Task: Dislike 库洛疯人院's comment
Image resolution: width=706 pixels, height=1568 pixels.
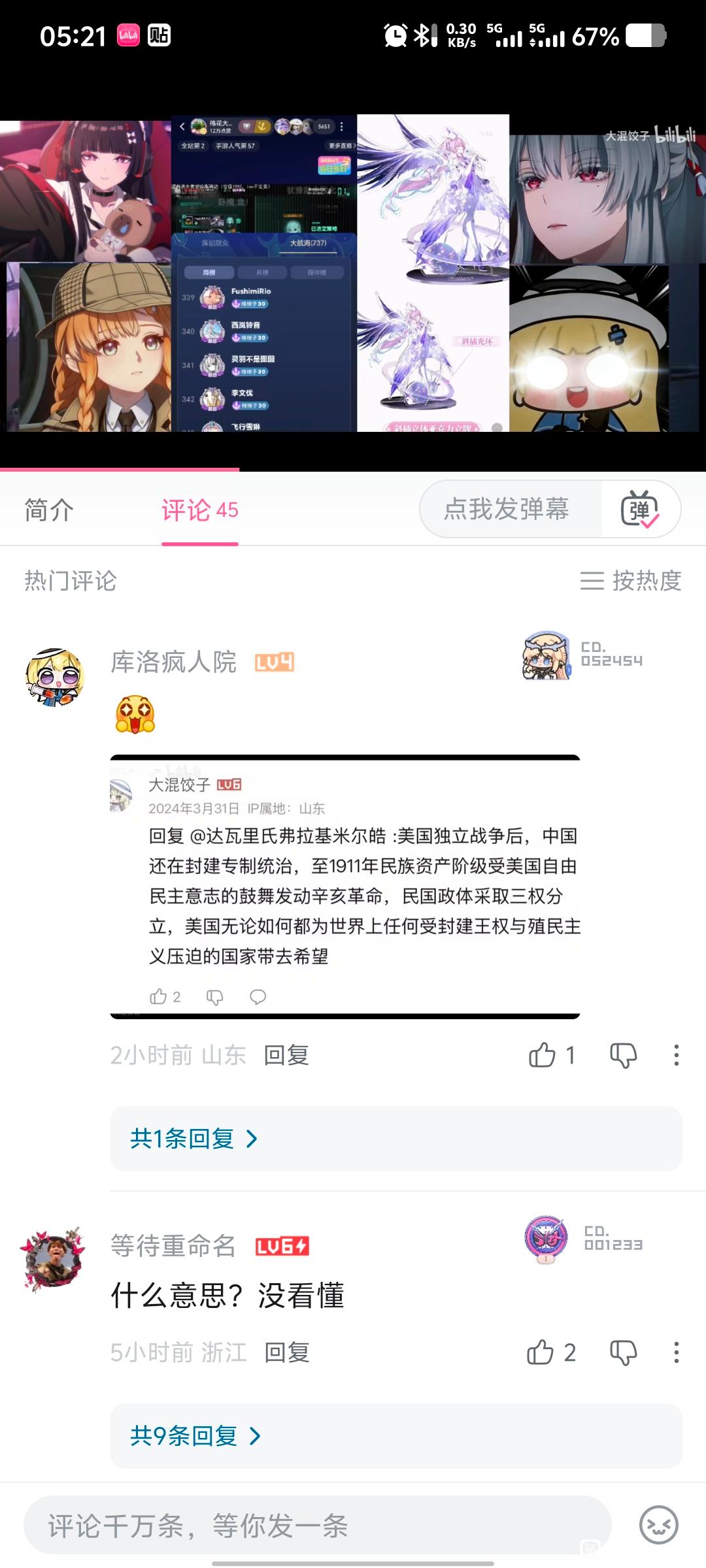Action: point(623,1055)
